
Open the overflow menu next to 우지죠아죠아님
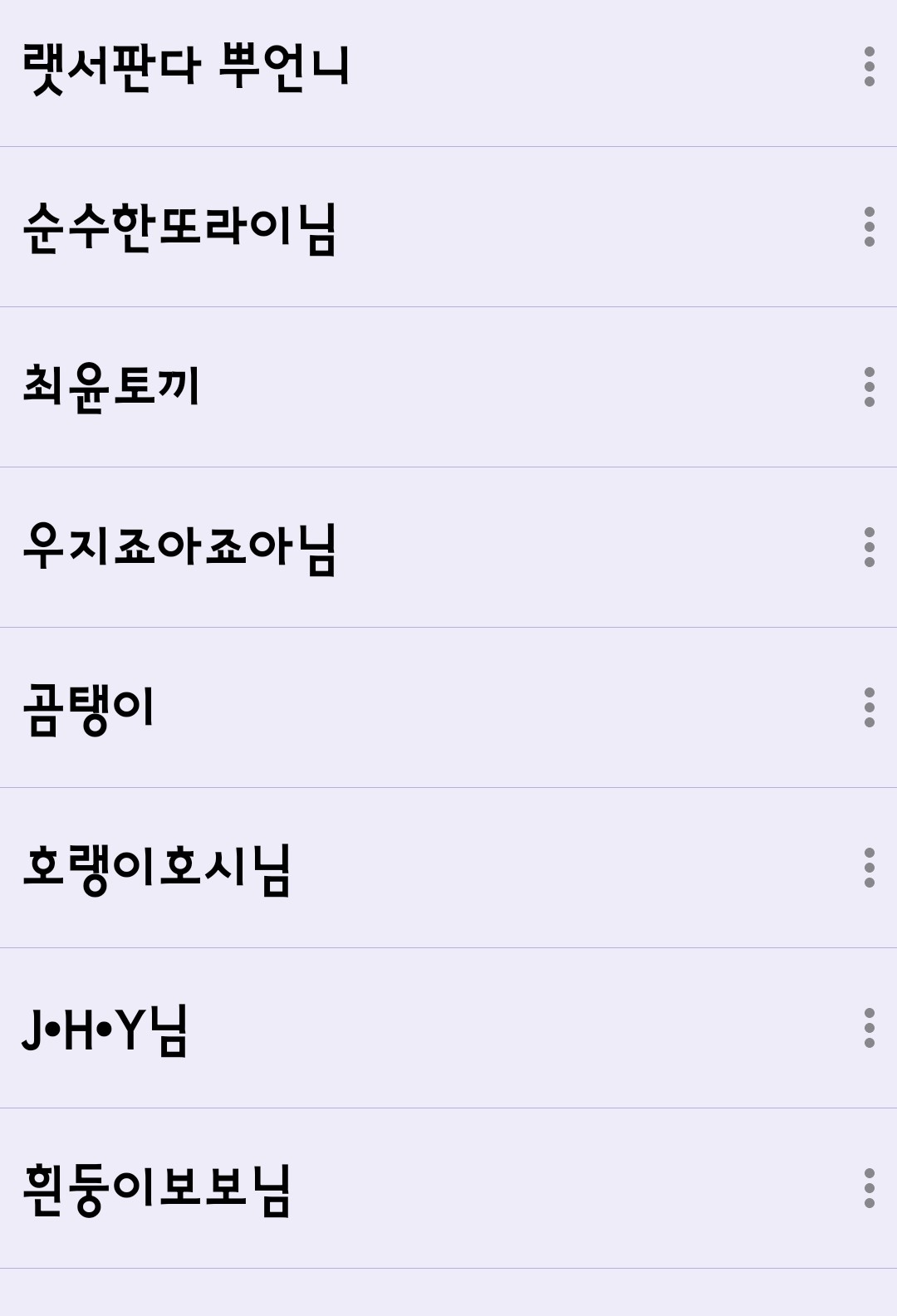click(x=869, y=547)
